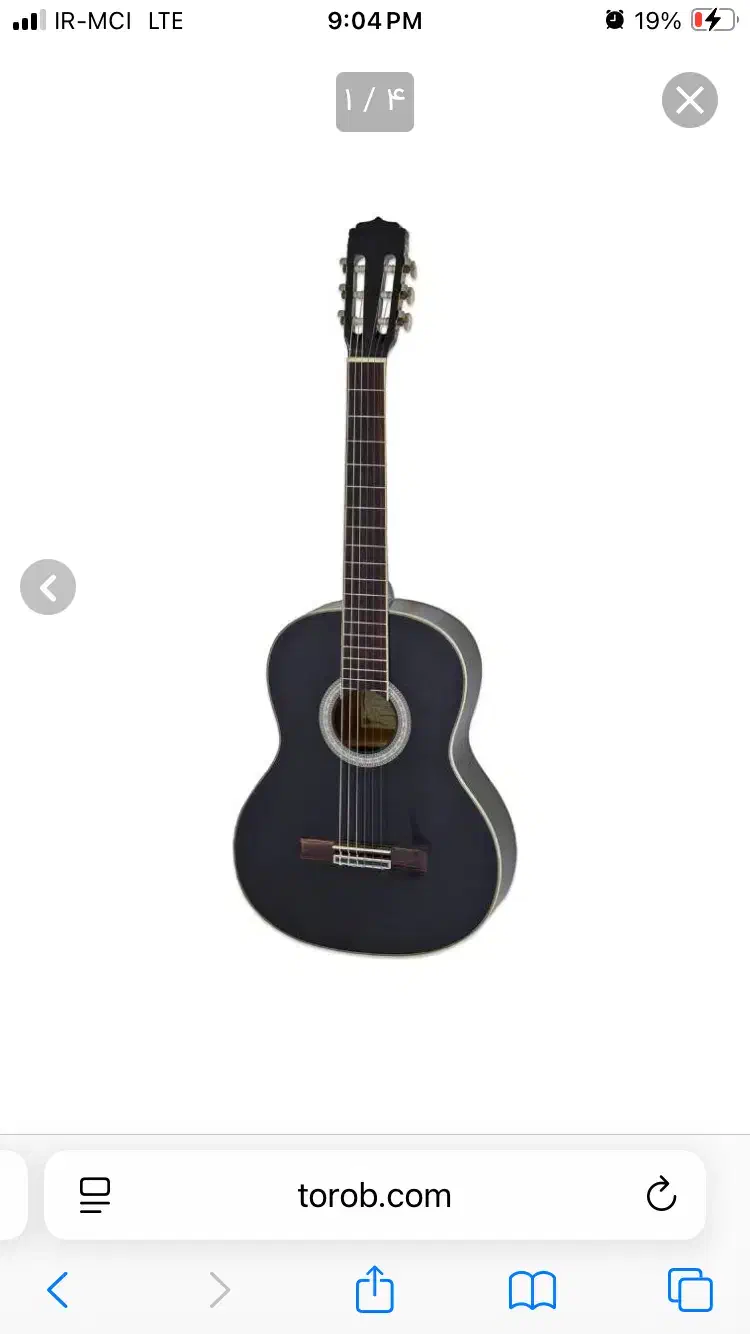Viewport: 750px width, 1334px height.
Task: Reload the torob.com page
Action: click(x=661, y=1195)
